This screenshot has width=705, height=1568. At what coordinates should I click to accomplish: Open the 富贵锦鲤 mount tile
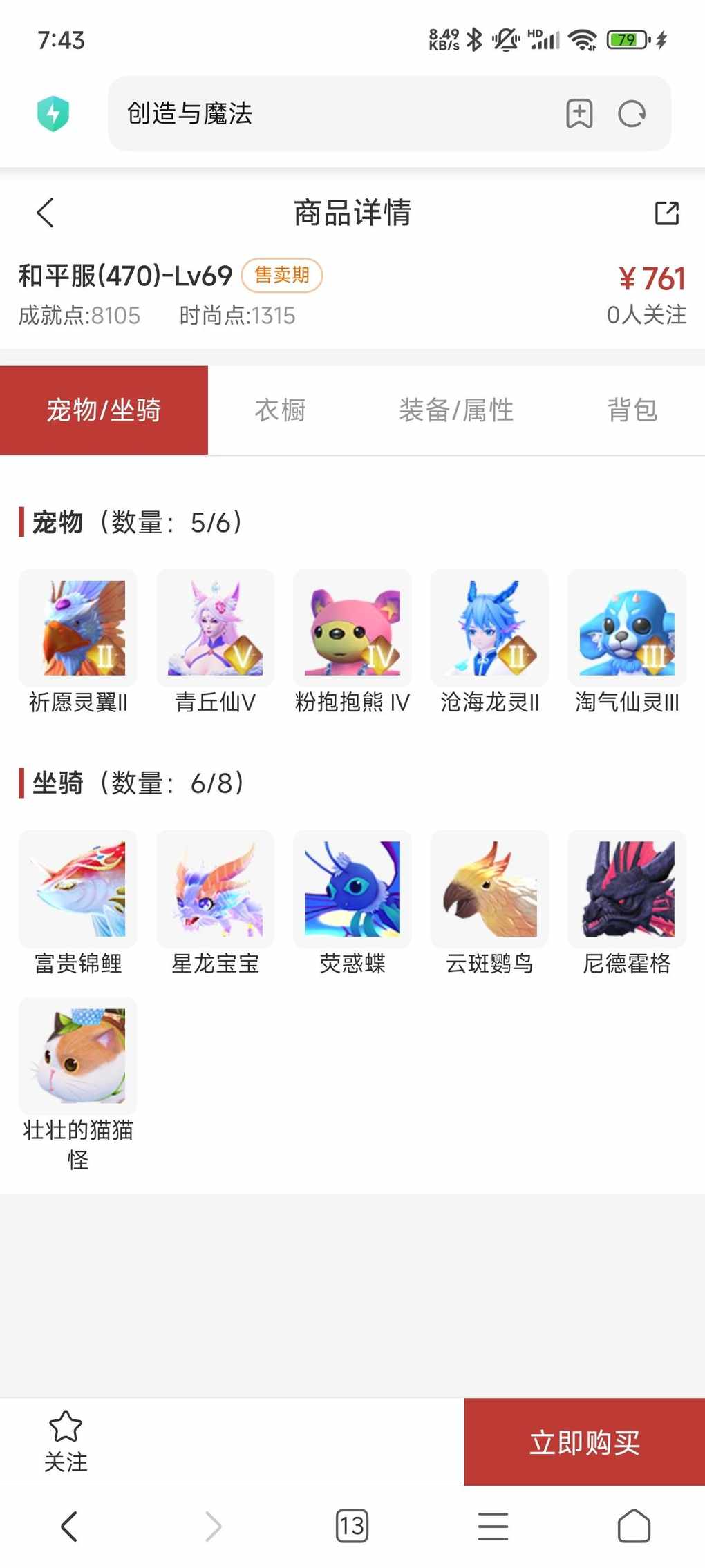tap(78, 903)
